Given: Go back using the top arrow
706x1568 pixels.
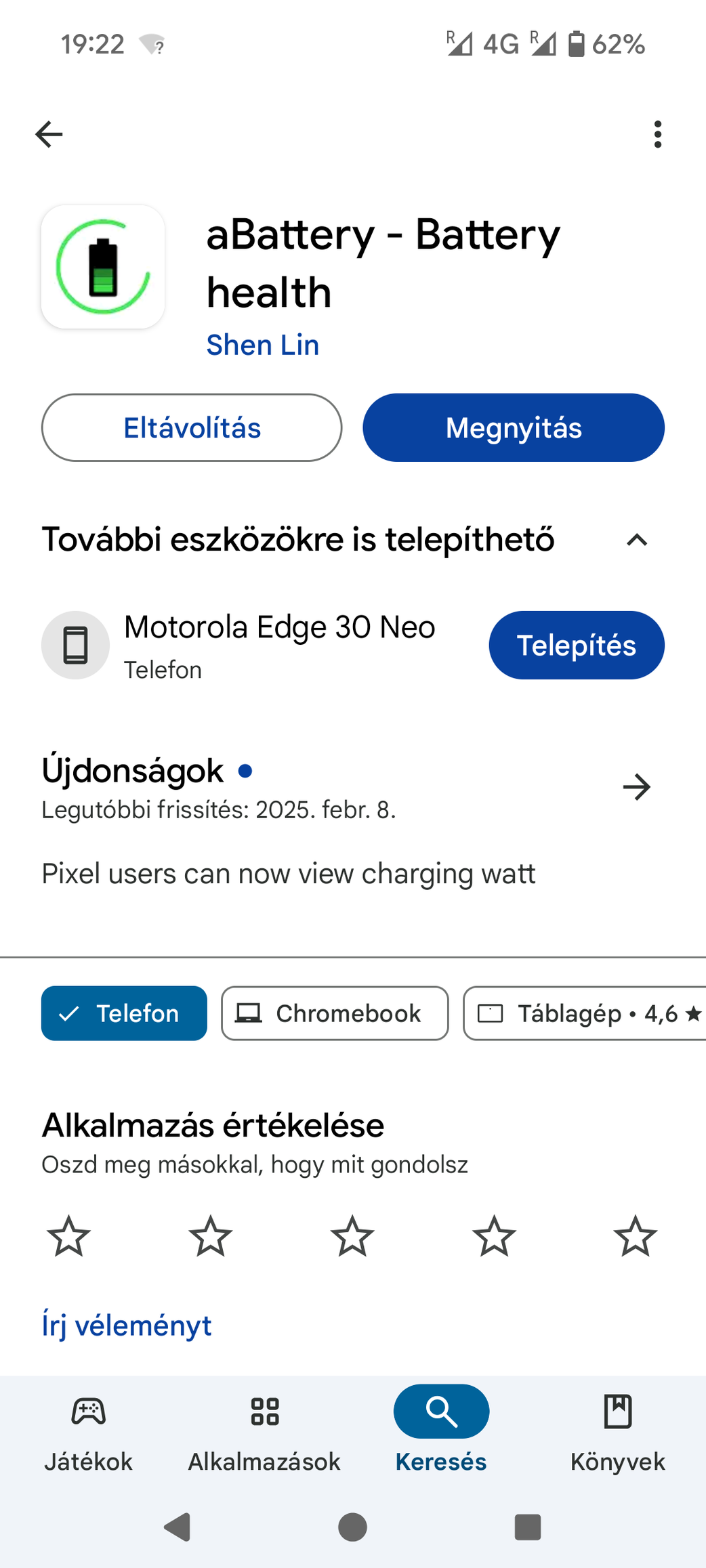Looking at the screenshot, I should pos(49,134).
